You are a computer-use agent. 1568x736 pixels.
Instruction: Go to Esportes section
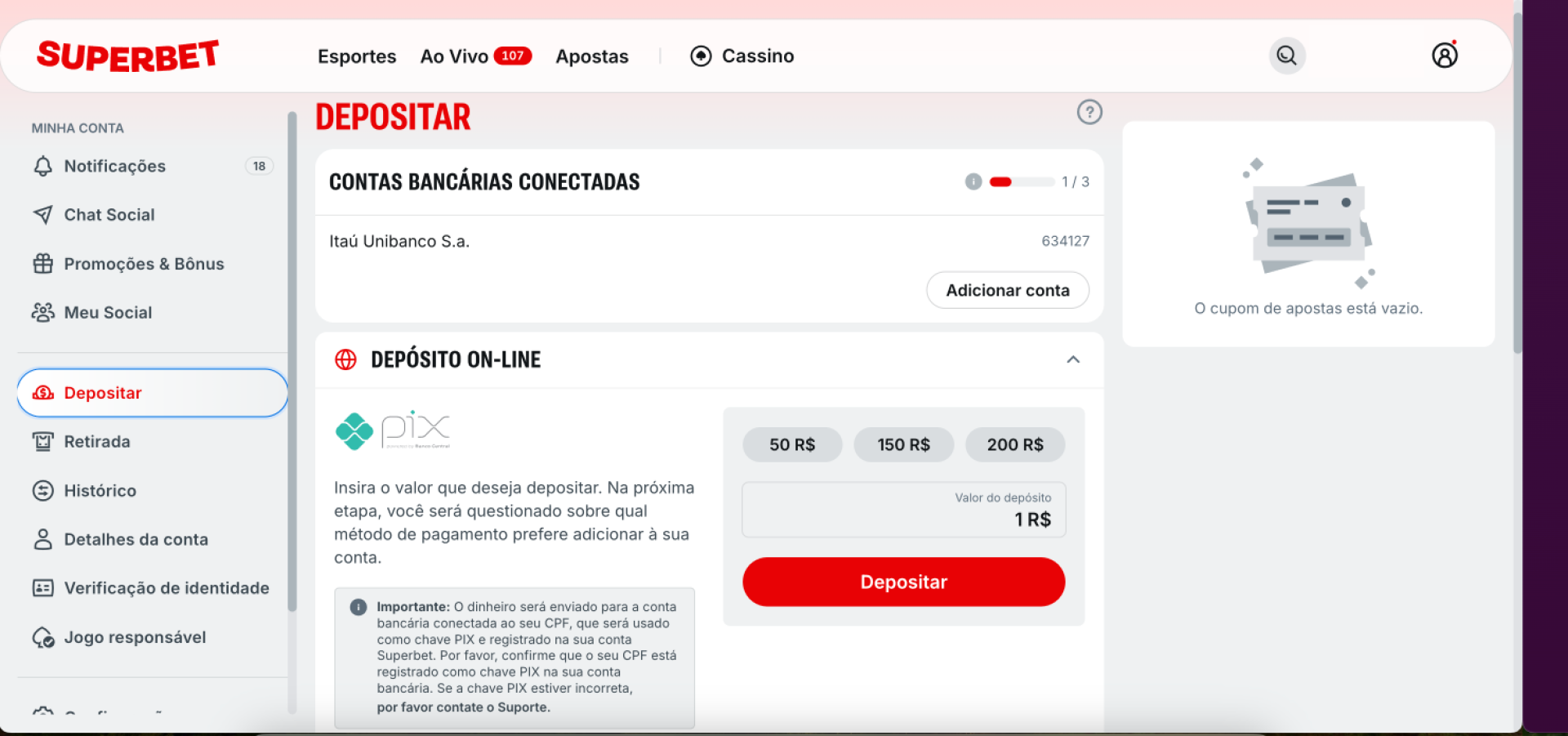click(357, 56)
